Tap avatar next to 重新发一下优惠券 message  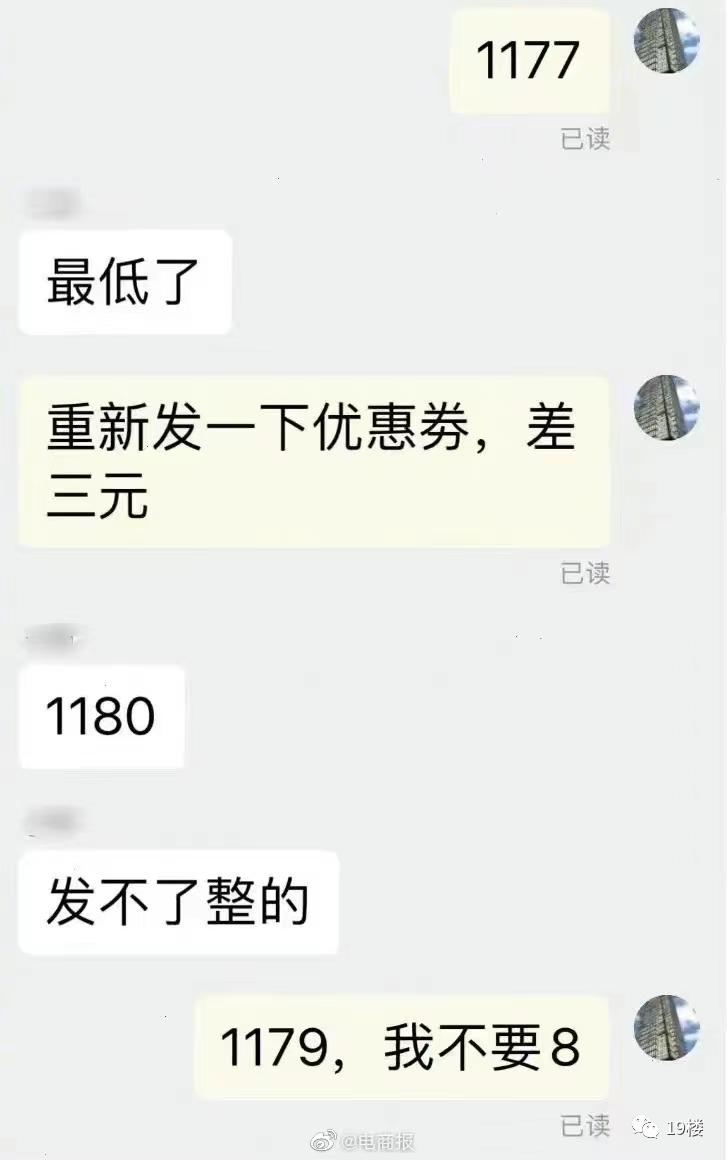[667, 408]
